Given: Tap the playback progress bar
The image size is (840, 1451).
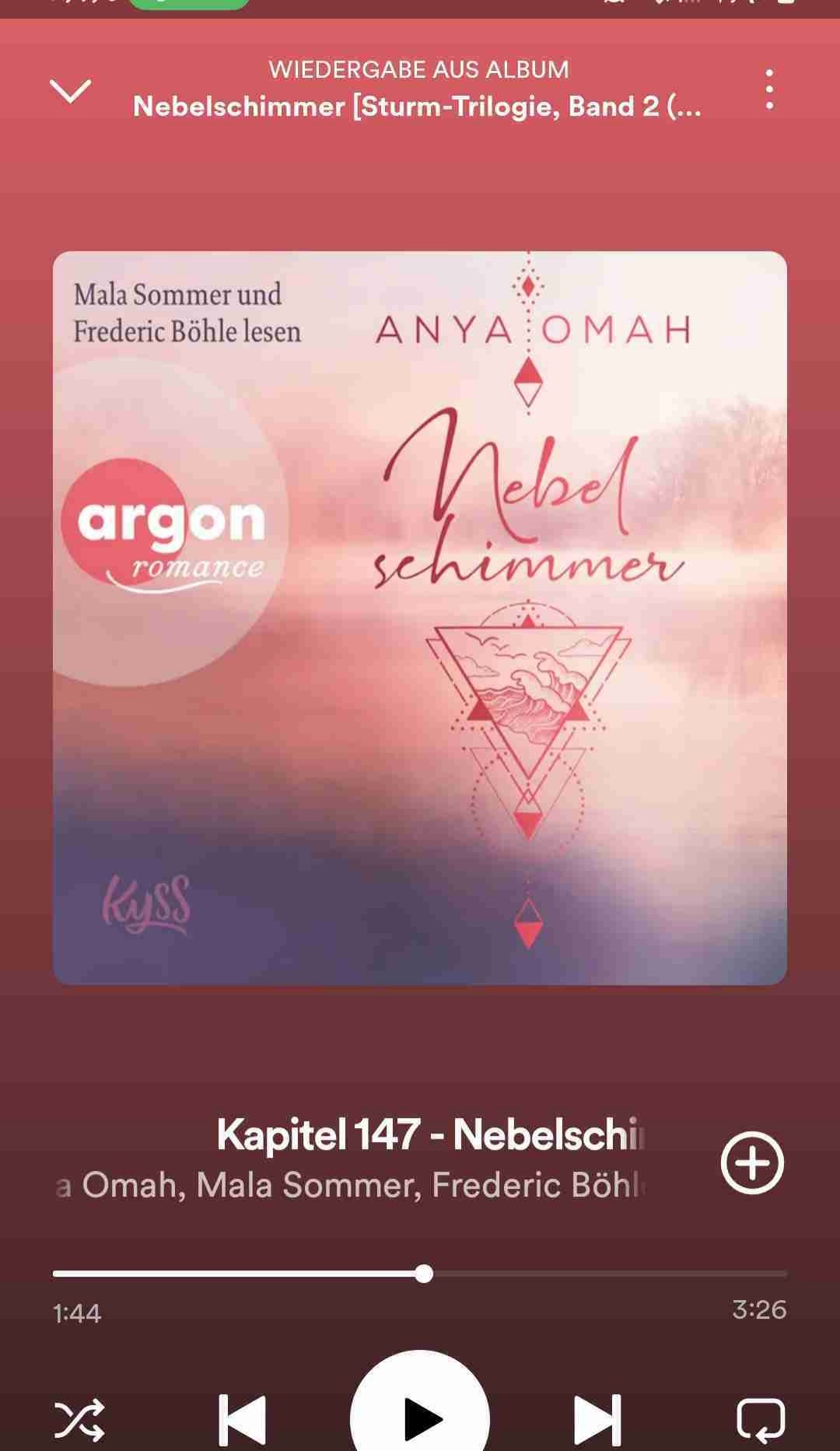Looking at the screenshot, I should click(420, 1274).
